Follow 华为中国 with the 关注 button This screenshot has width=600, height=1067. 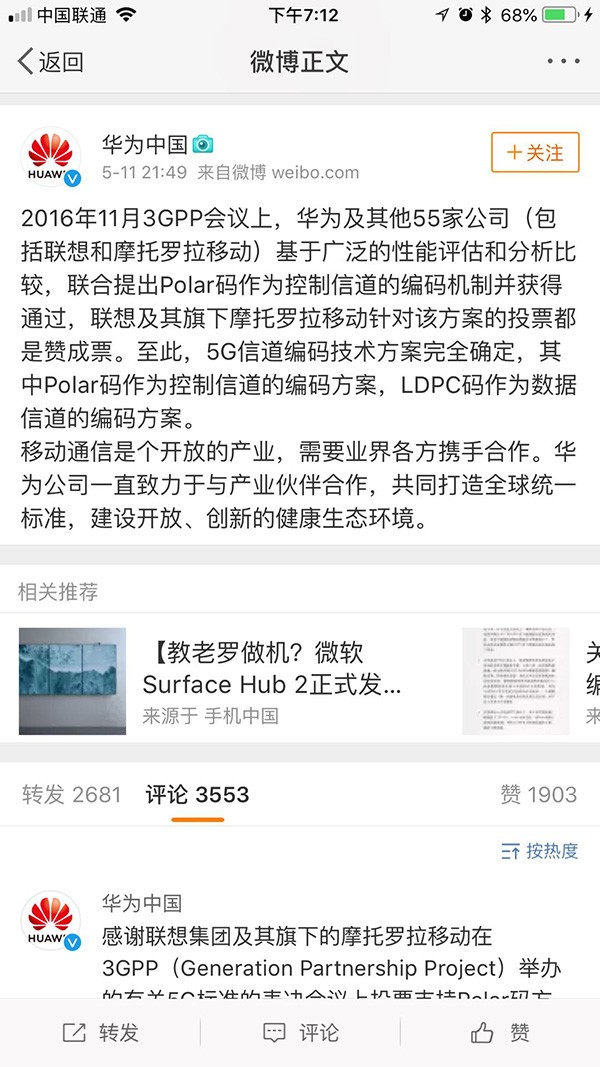click(x=535, y=153)
